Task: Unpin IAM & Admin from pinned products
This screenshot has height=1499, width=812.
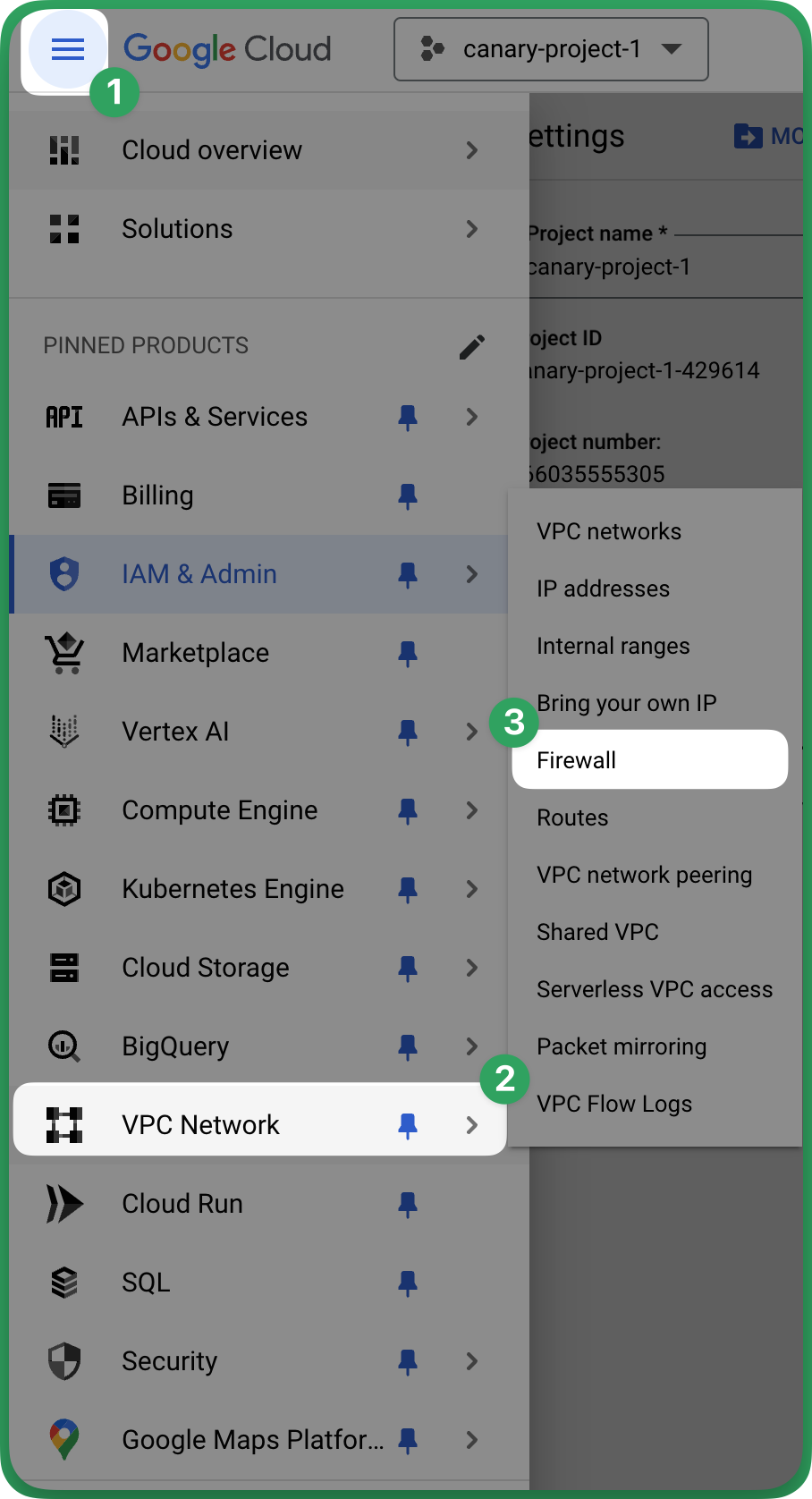Action: pos(408,574)
